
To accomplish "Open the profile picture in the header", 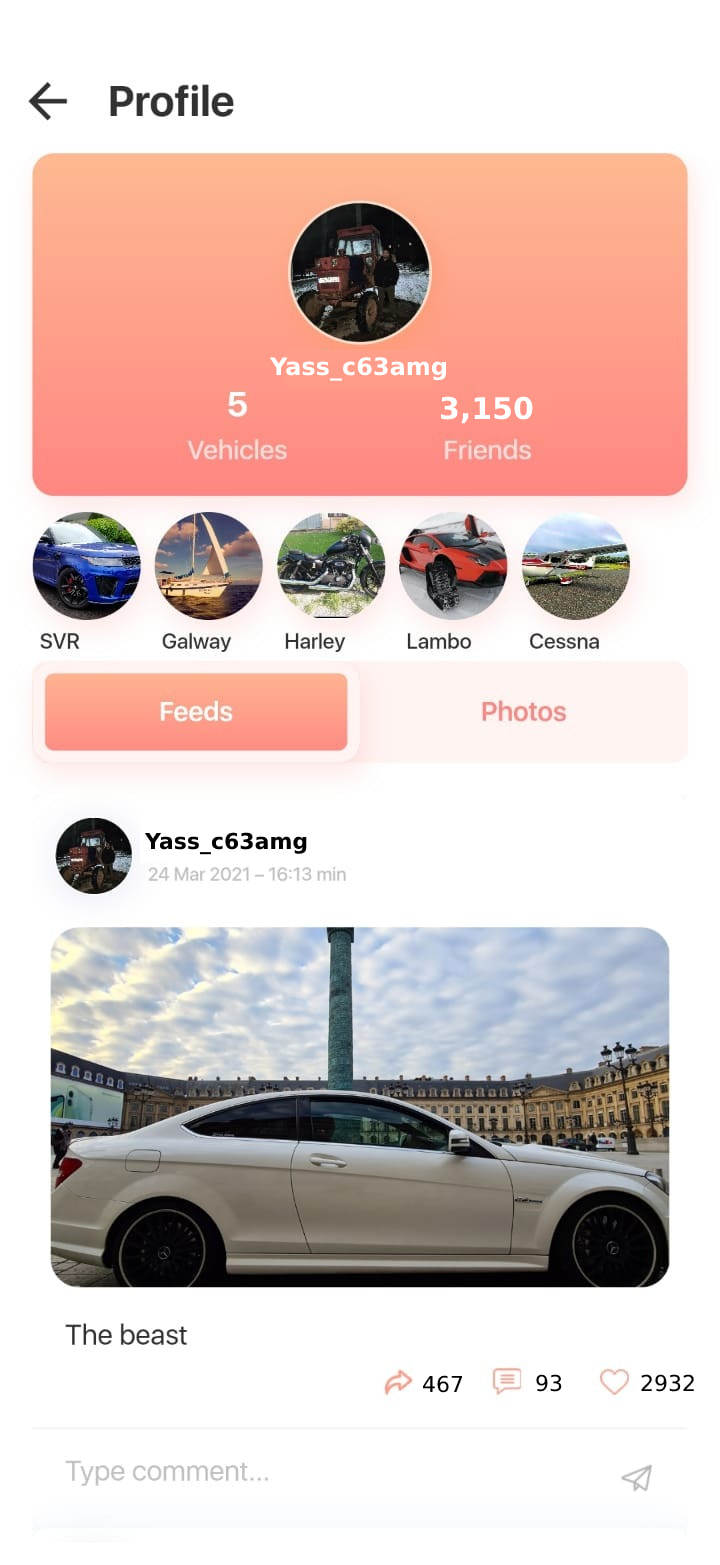I will (360, 273).
